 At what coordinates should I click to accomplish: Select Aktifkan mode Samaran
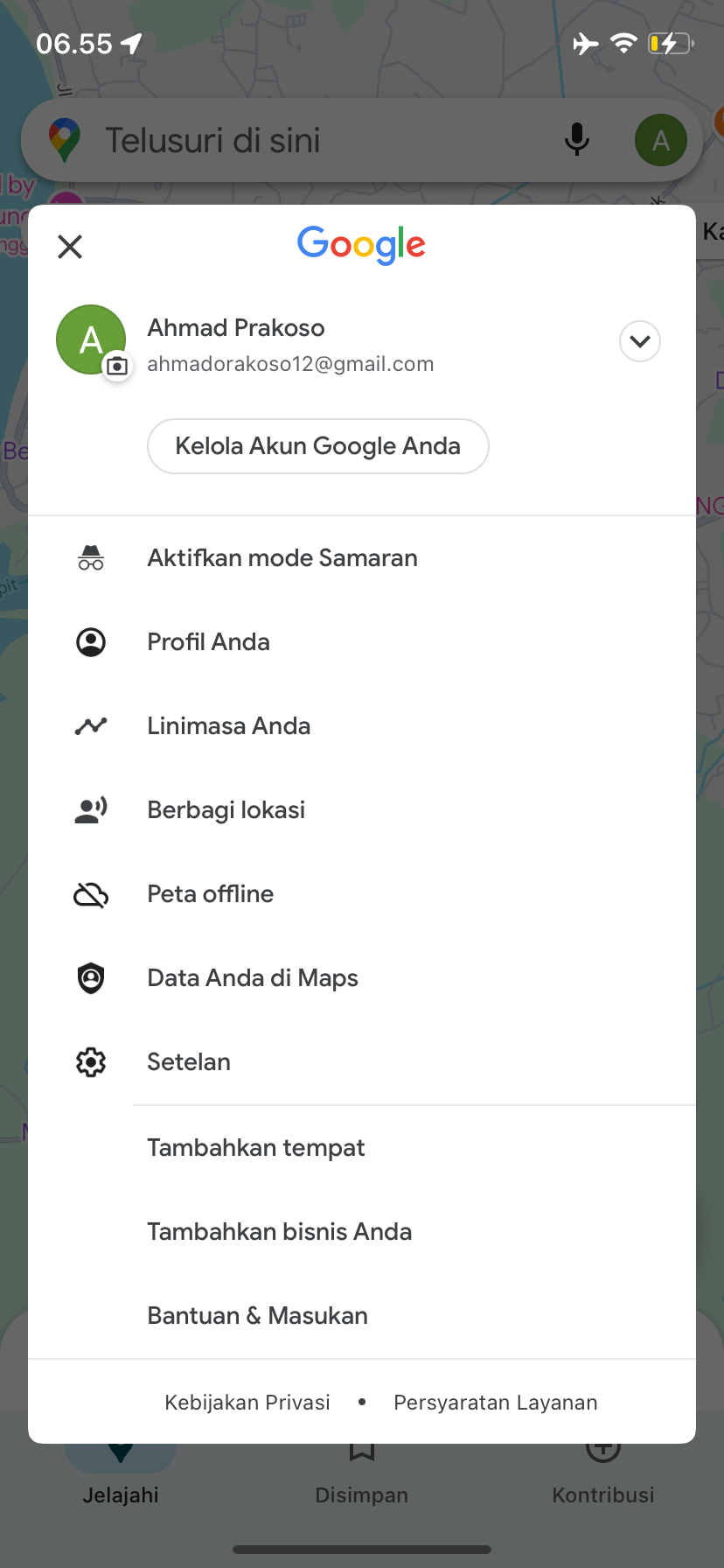(362, 558)
